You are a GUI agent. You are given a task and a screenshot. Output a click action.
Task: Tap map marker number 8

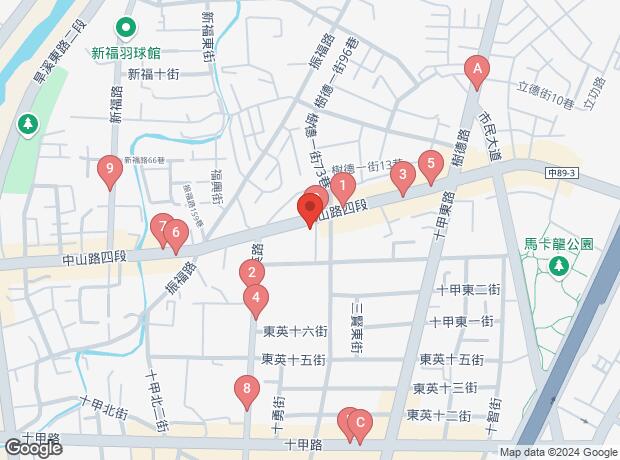tap(246, 390)
